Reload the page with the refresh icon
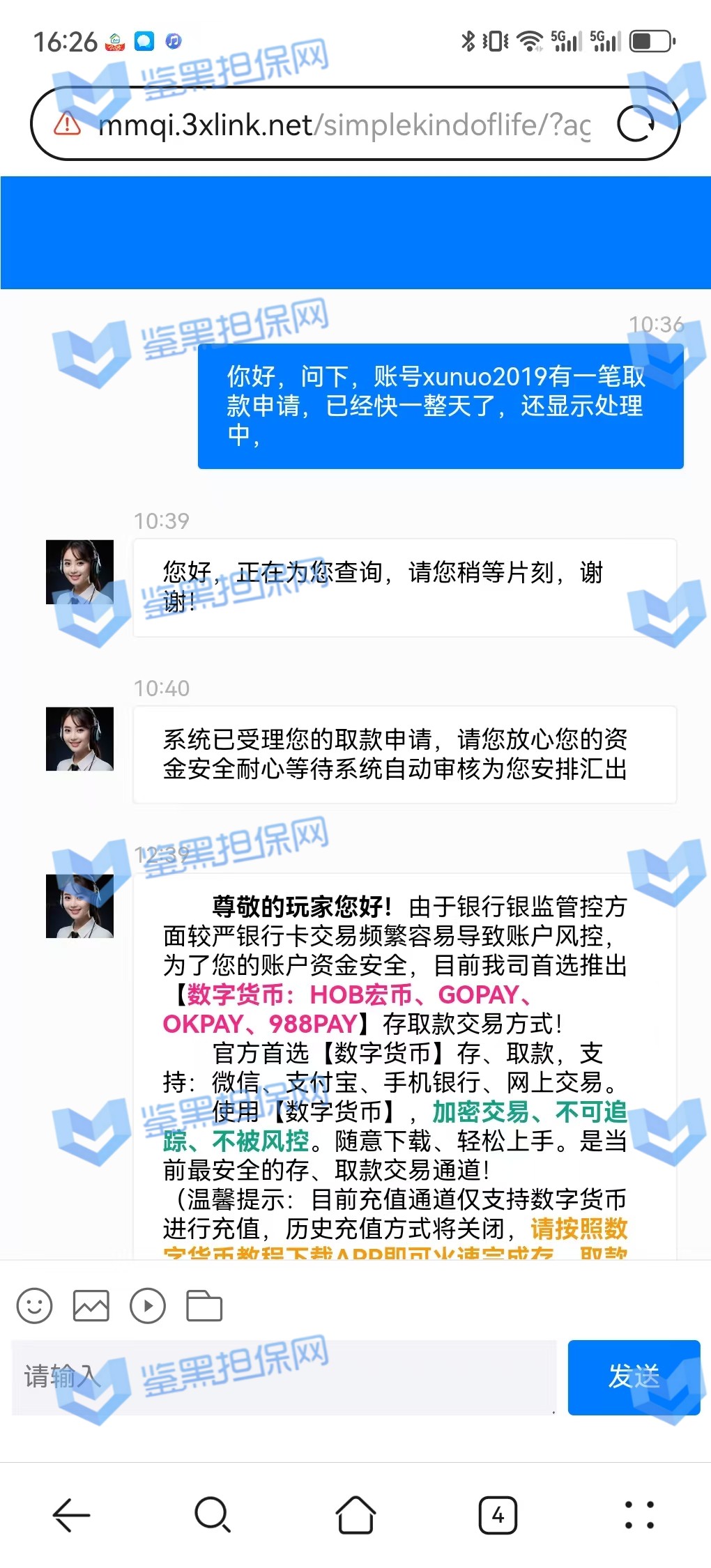The height and width of the screenshot is (1568, 711). pyautogui.click(x=635, y=124)
